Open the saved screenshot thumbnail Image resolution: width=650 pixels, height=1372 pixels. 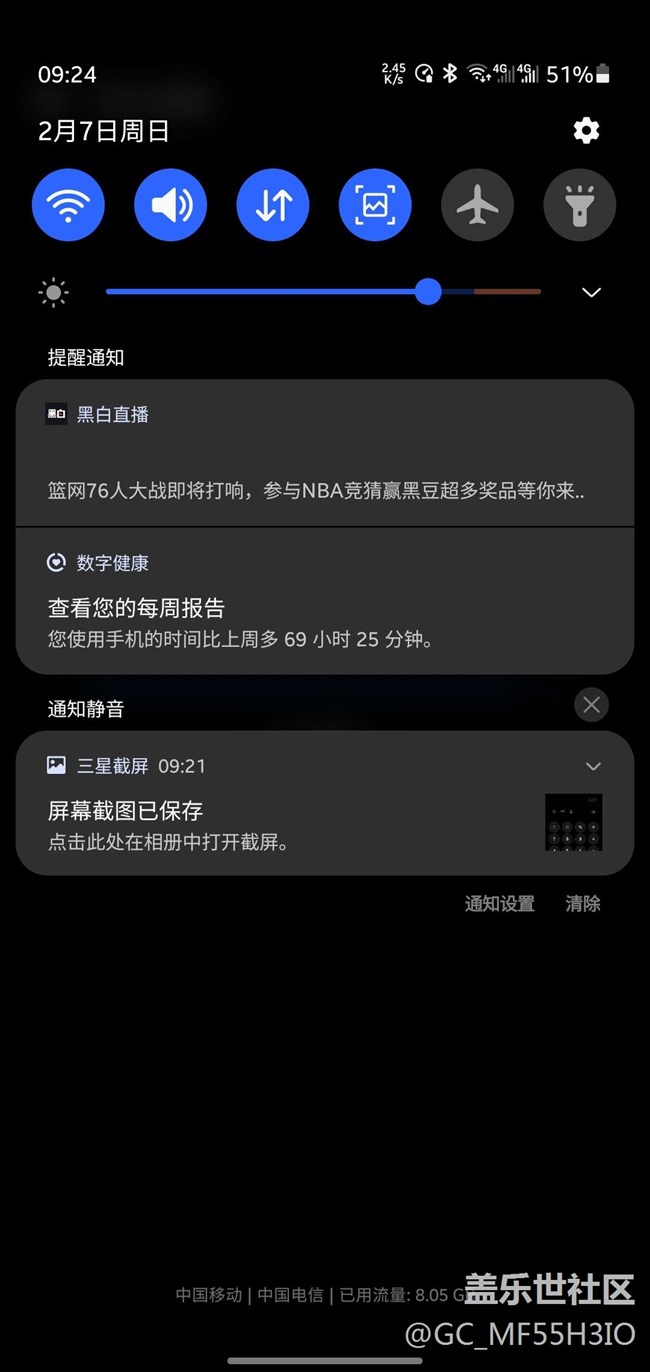573,822
